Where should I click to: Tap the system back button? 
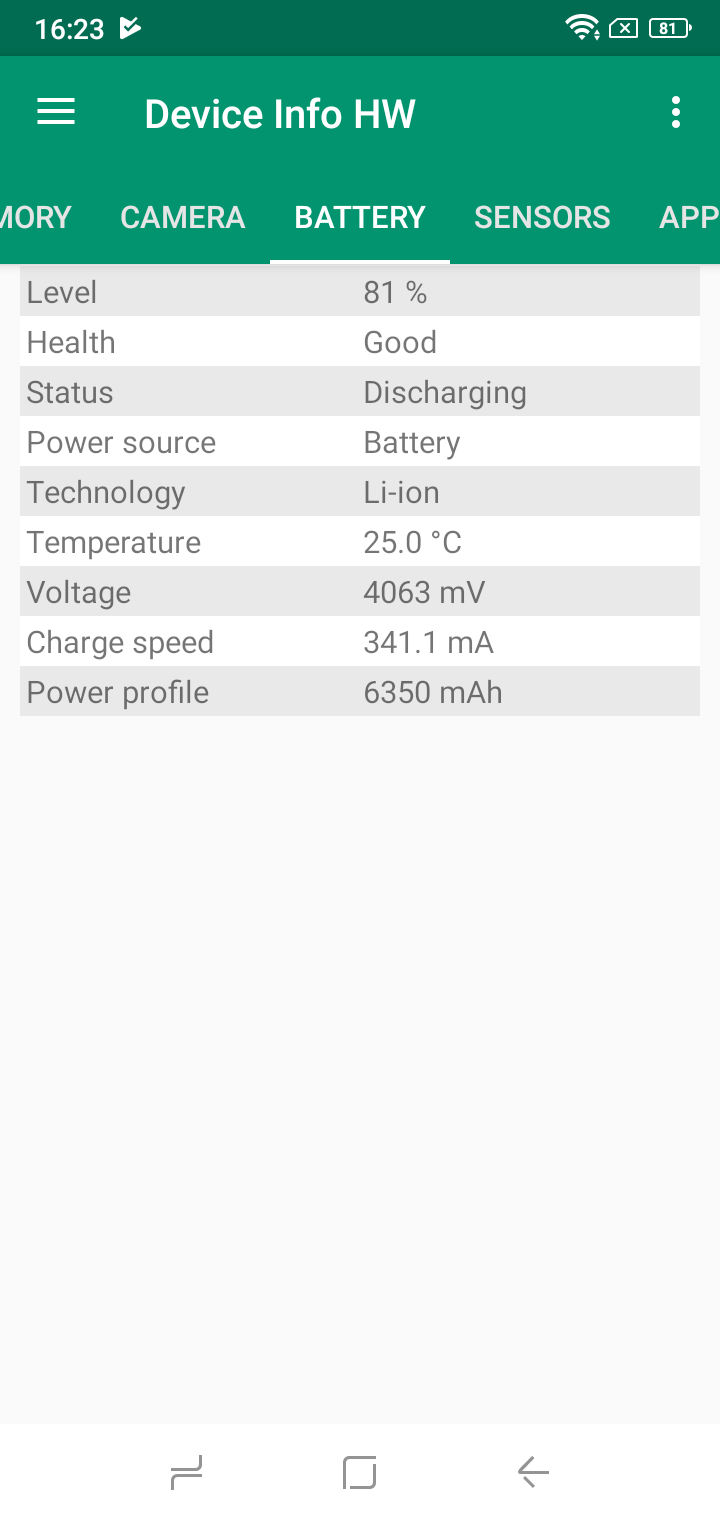533,1472
